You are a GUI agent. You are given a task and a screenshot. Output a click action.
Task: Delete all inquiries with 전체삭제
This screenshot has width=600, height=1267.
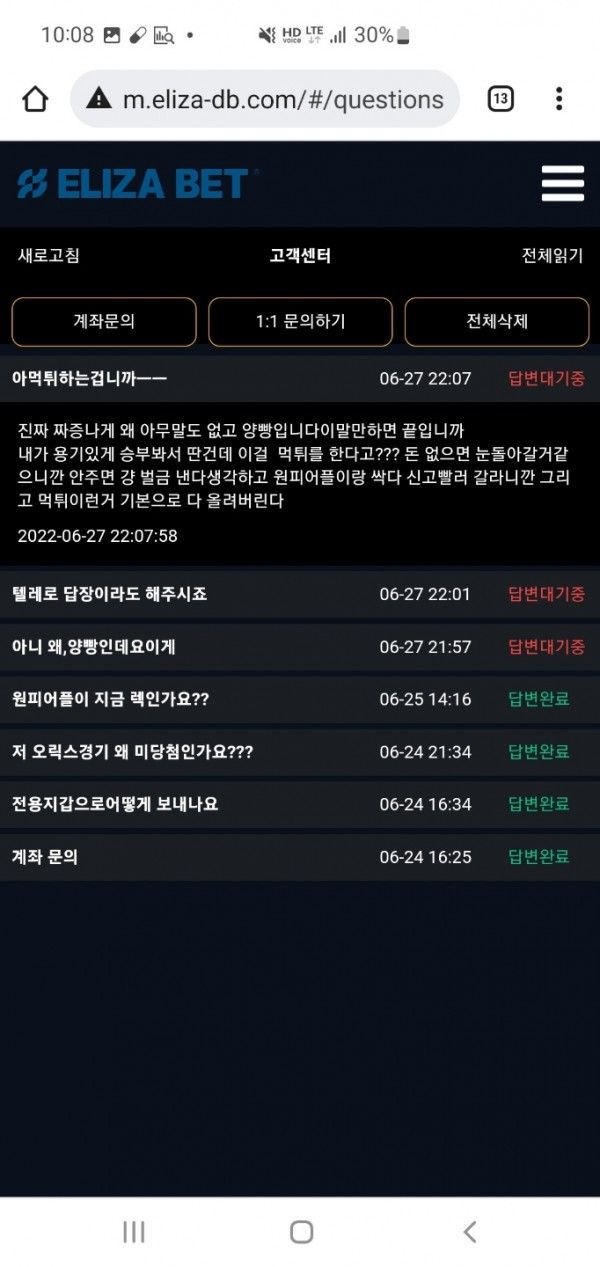click(497, 322)
